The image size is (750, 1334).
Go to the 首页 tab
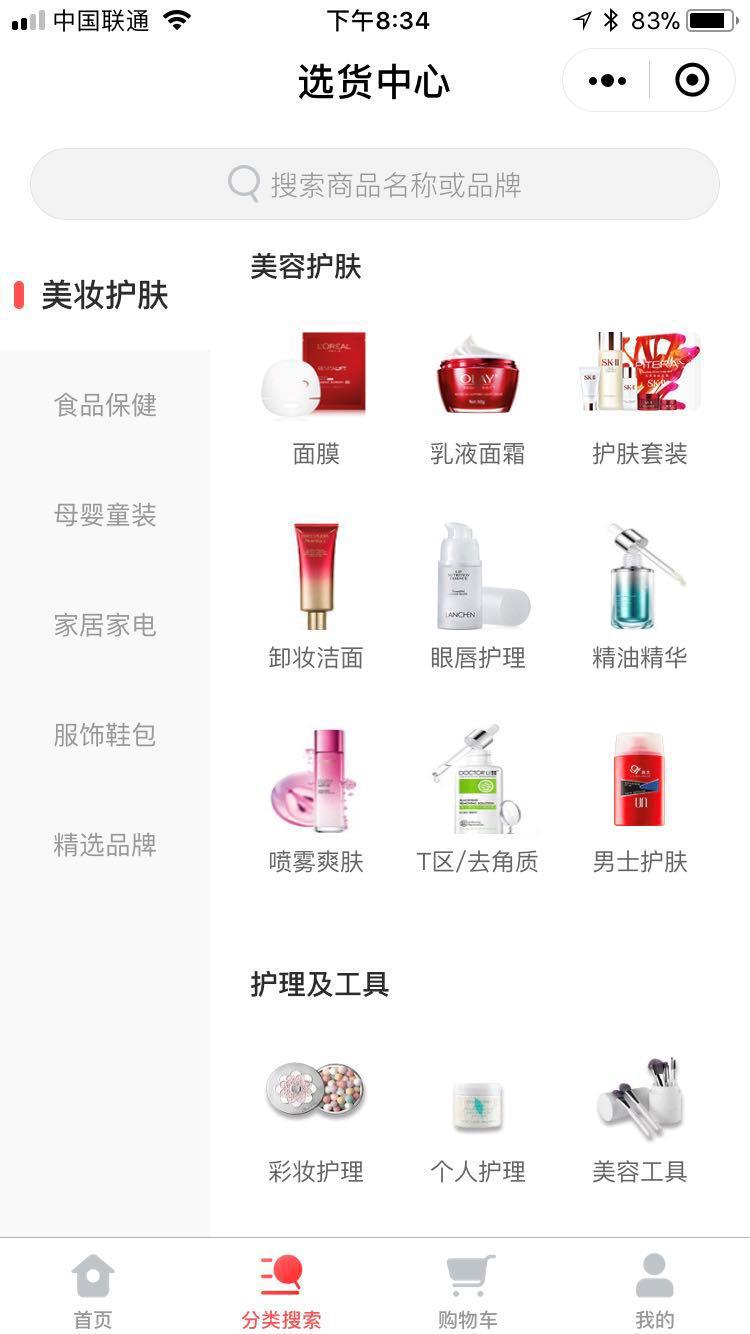click(x=93, y=1290)
